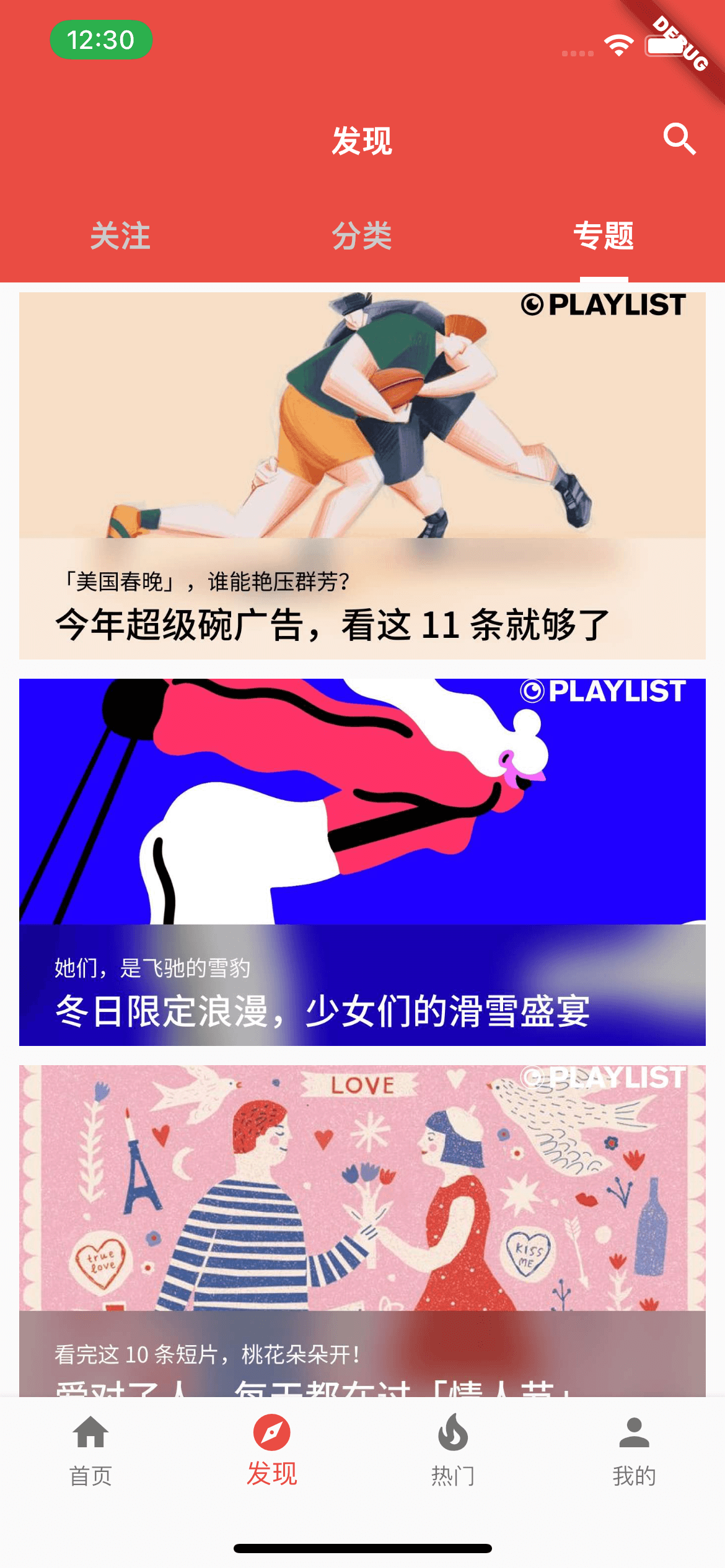The width and height of the screenshot is (725, 1568).
Task: Switch to the 关注 tab
Action: pos(120,236)
